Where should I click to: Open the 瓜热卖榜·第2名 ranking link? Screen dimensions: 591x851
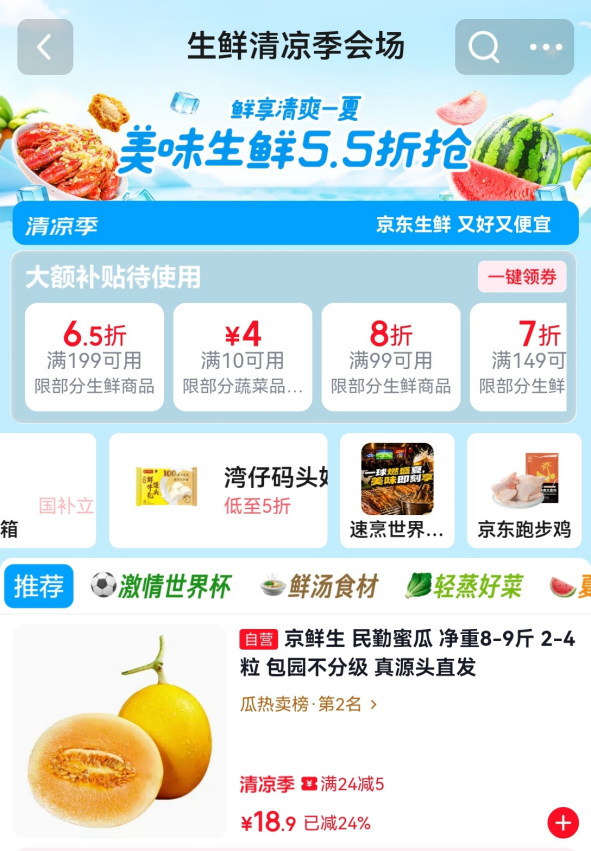tap(308, 704)
